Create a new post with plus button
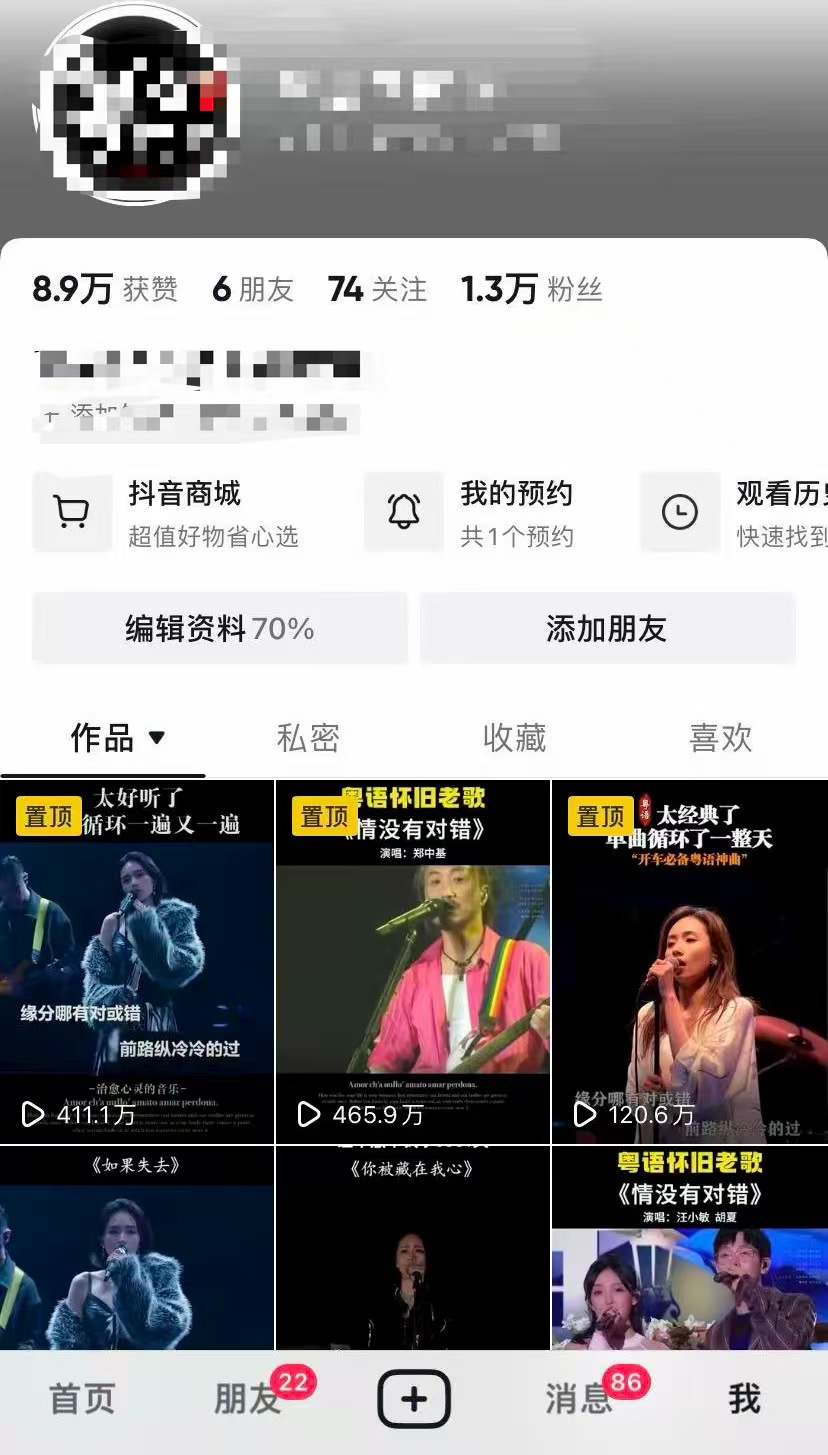The image size is (828, 1455). point(413,1399)
